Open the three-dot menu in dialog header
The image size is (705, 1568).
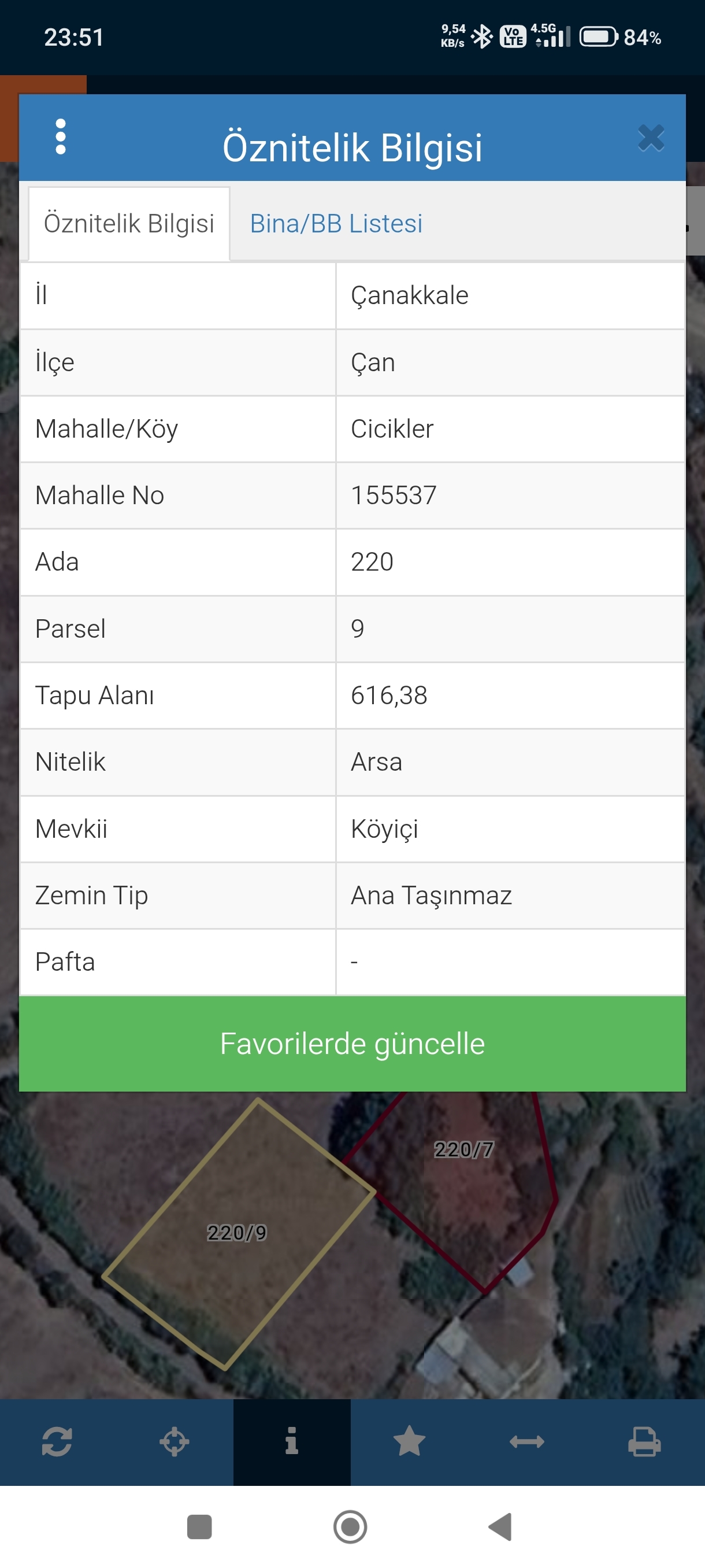click(x=60, y=137)
